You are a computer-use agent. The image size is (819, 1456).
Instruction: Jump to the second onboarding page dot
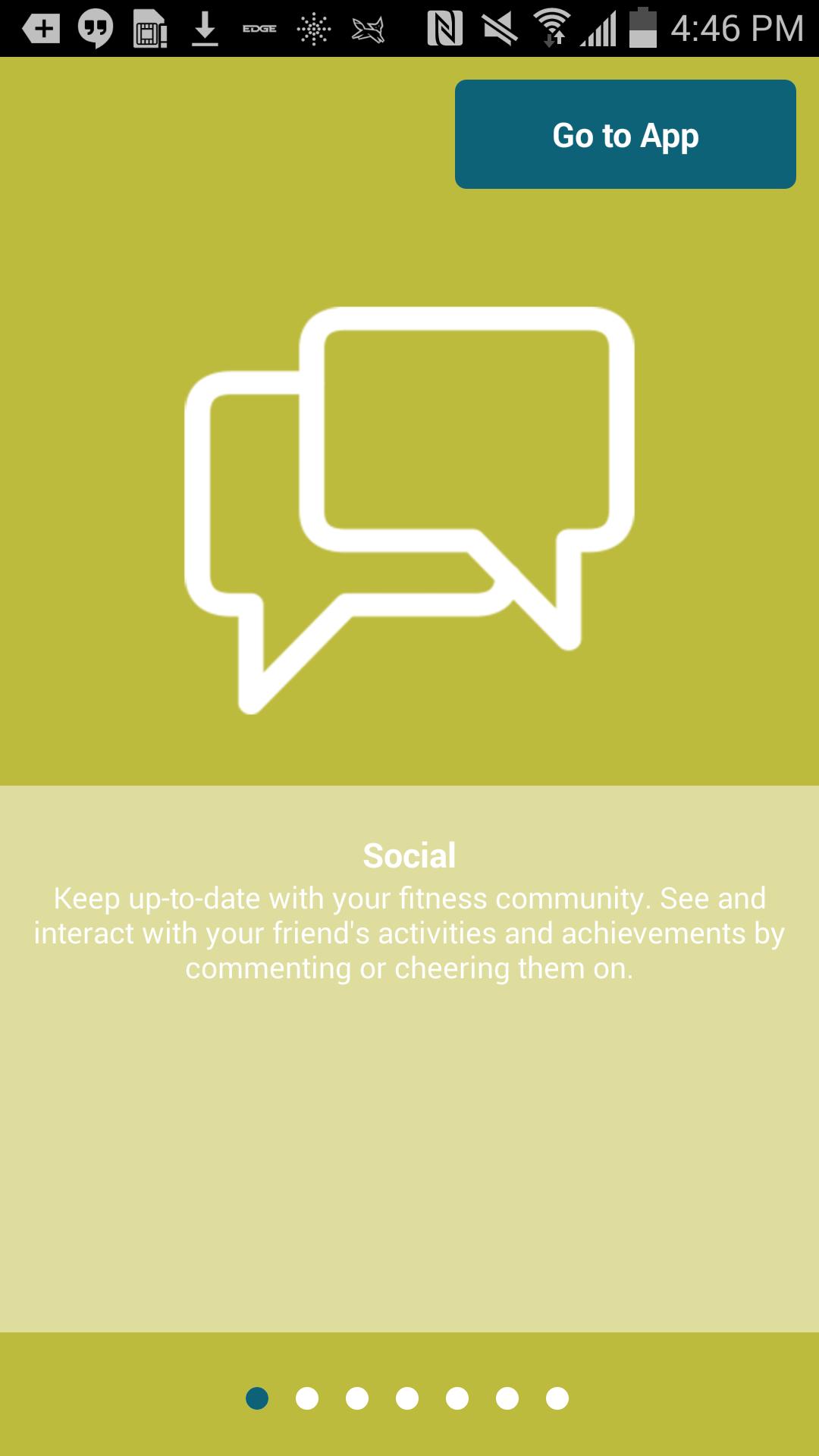click(307, 1398)
